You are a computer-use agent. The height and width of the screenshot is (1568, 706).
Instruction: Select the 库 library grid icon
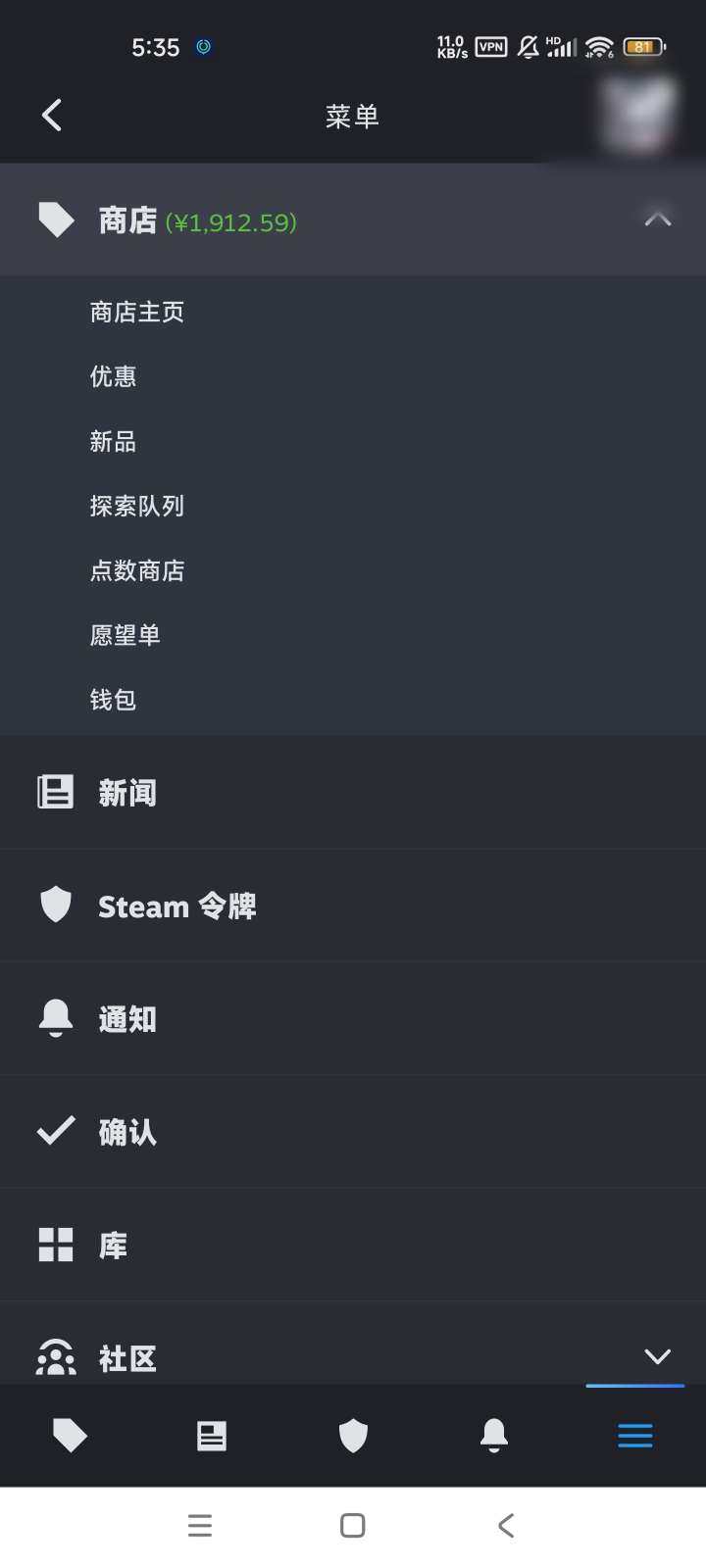coord(56,1245)
